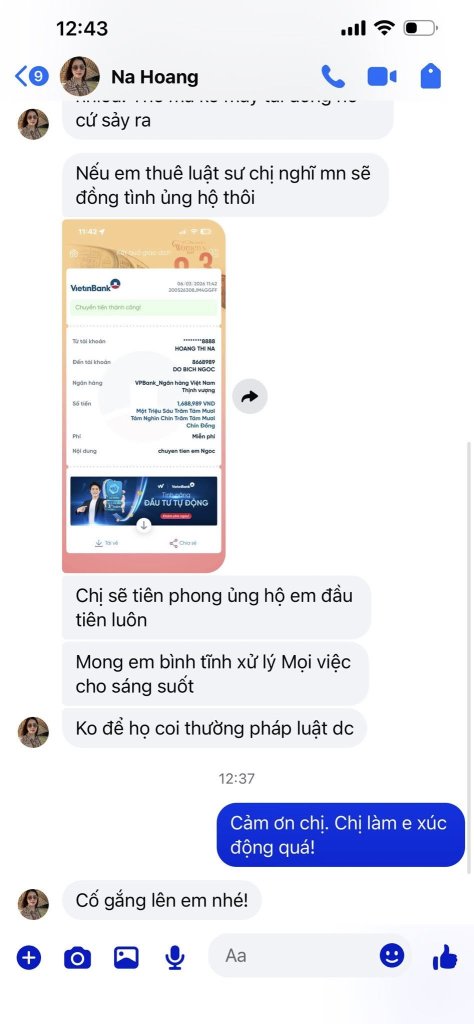Open the tag icon in the header
Image resolution: width=474 pixels, height=1024 pixels.
[x=430, y=76]
